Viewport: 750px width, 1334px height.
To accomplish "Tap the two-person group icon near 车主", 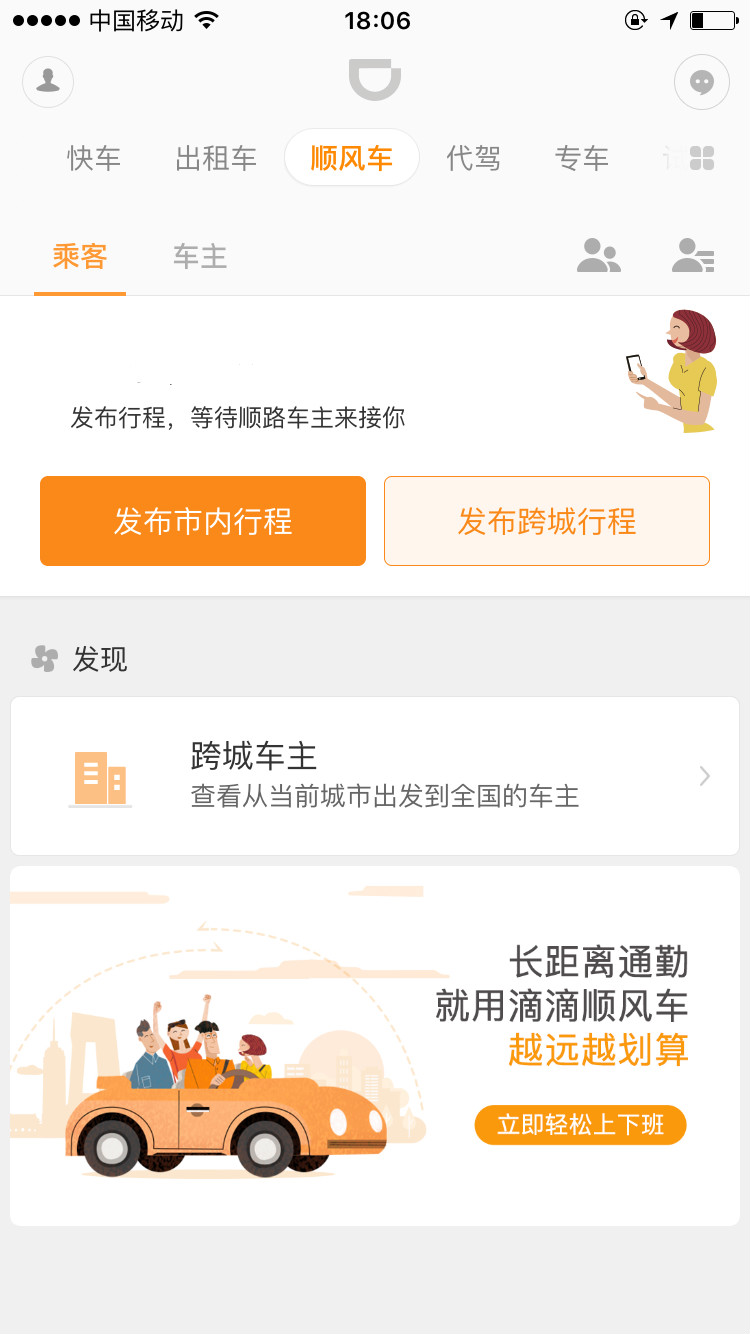I will (x=598, y=257).
